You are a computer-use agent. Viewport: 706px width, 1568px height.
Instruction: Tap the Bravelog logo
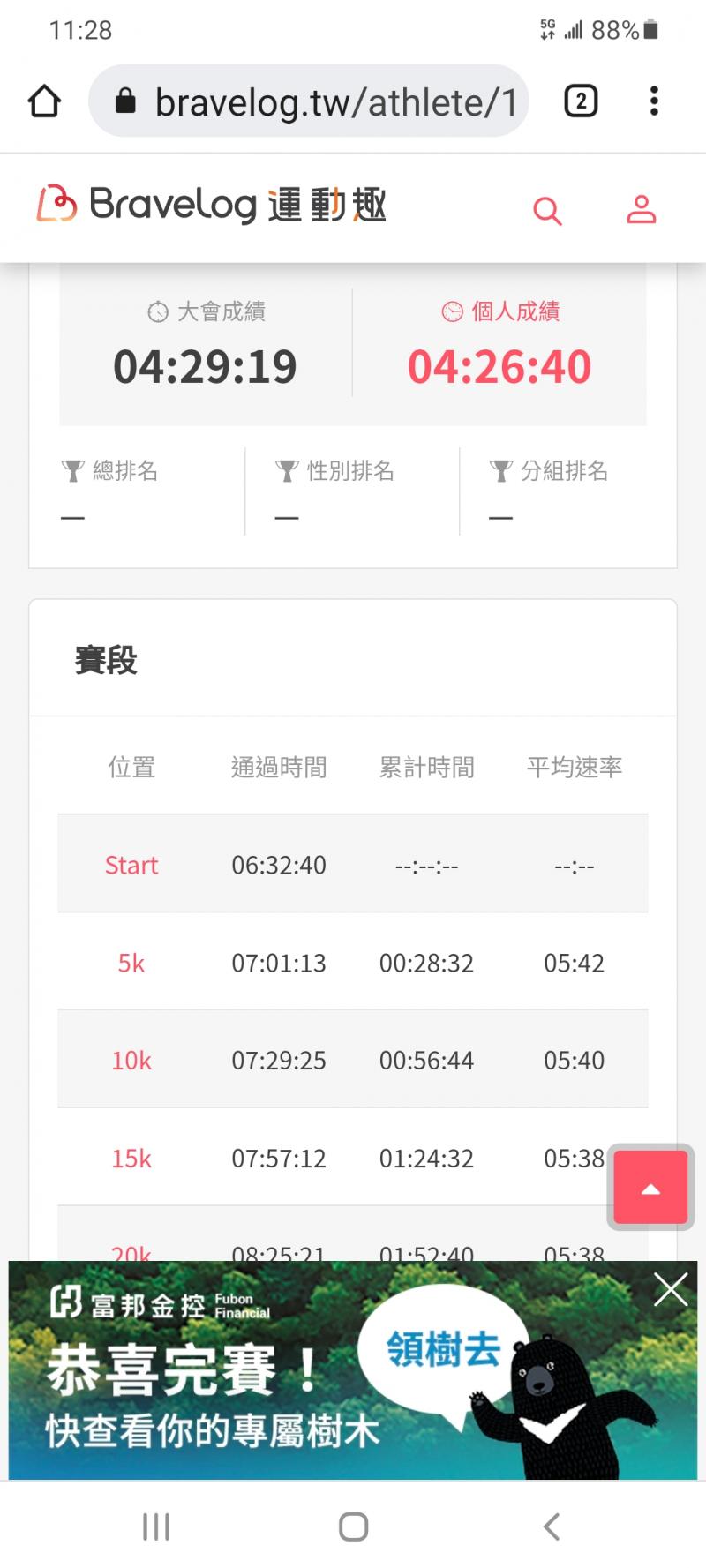click(212, 206)
